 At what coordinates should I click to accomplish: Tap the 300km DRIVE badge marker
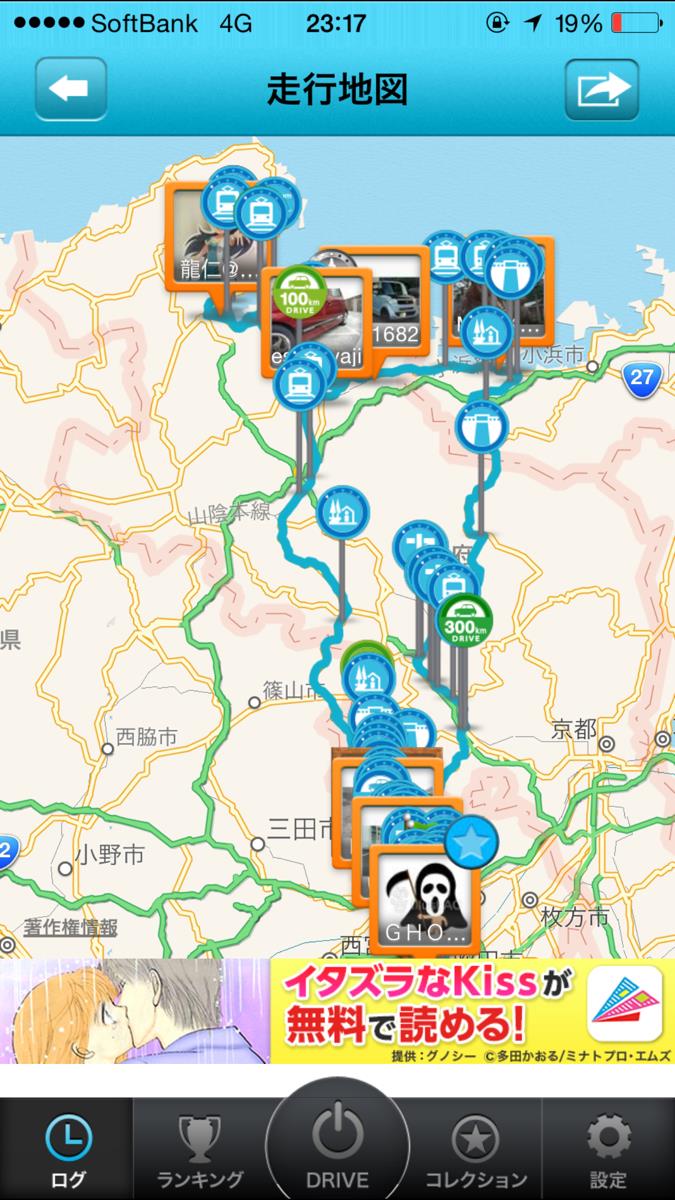465,621
